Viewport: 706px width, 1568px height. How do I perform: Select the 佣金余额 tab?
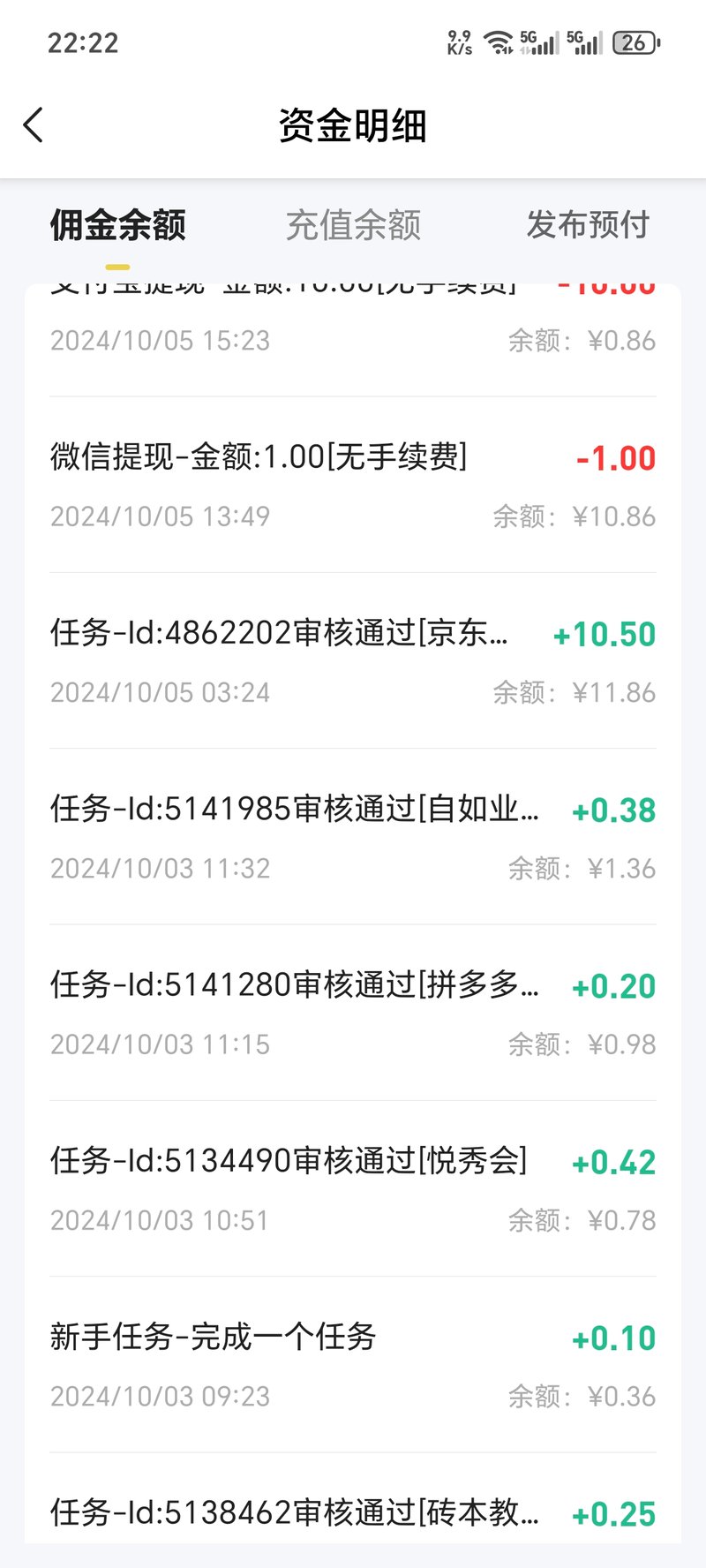(x=117, y=226)
